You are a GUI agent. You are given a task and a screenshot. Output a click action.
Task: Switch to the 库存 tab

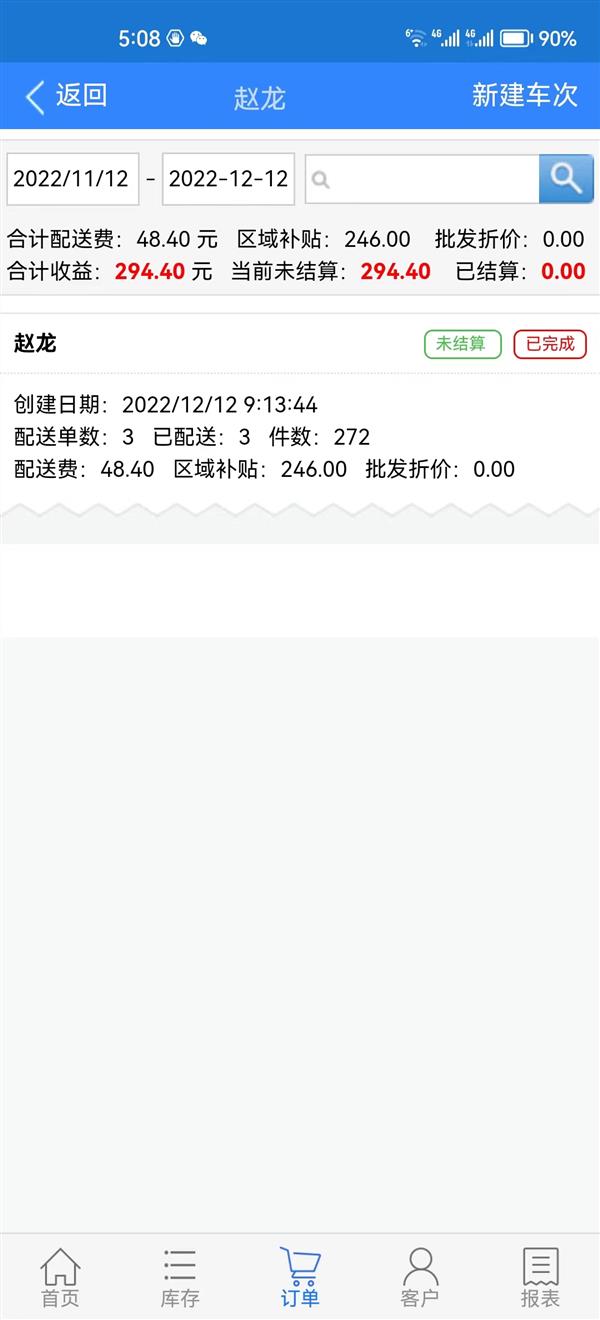tap(180, 1277)
